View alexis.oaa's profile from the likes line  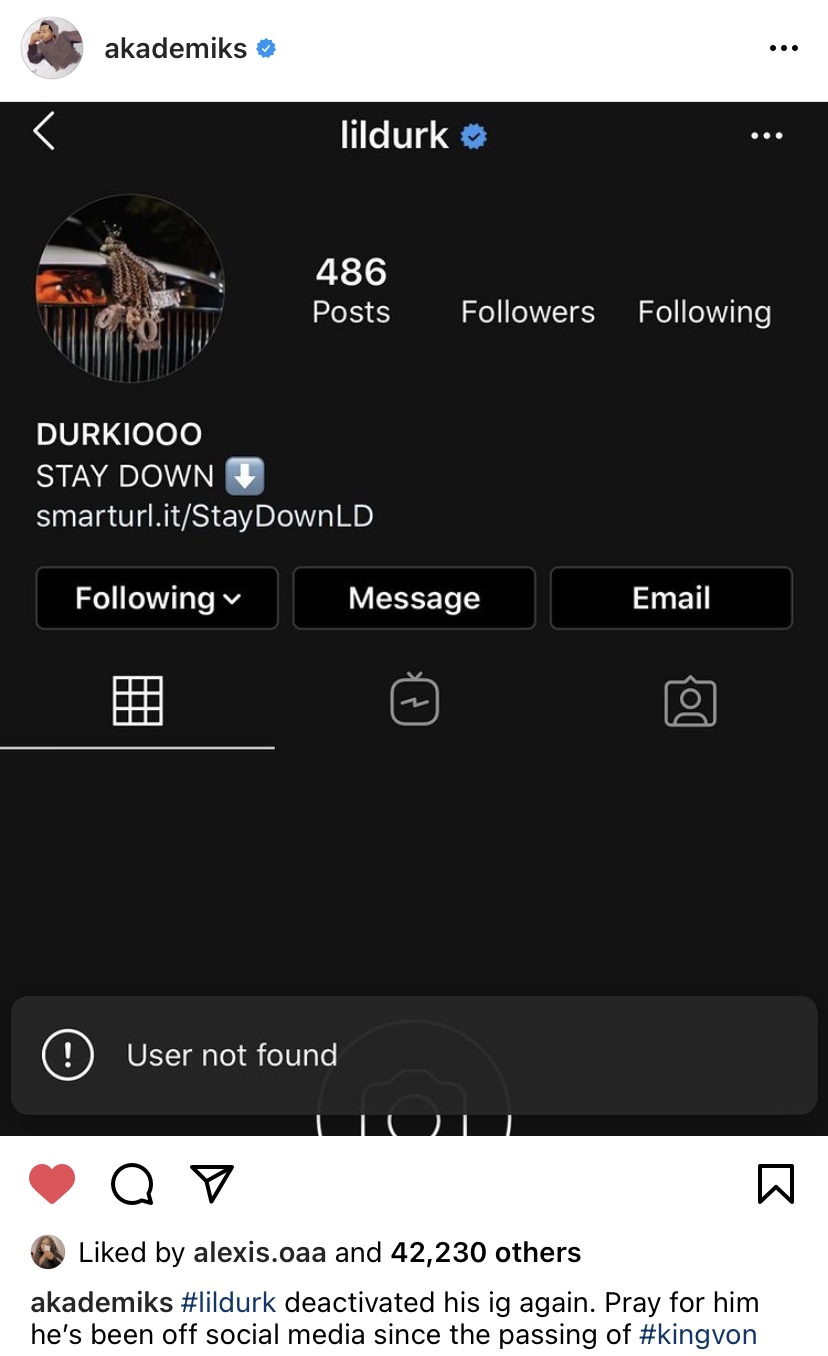click(x=259, y=1252)
